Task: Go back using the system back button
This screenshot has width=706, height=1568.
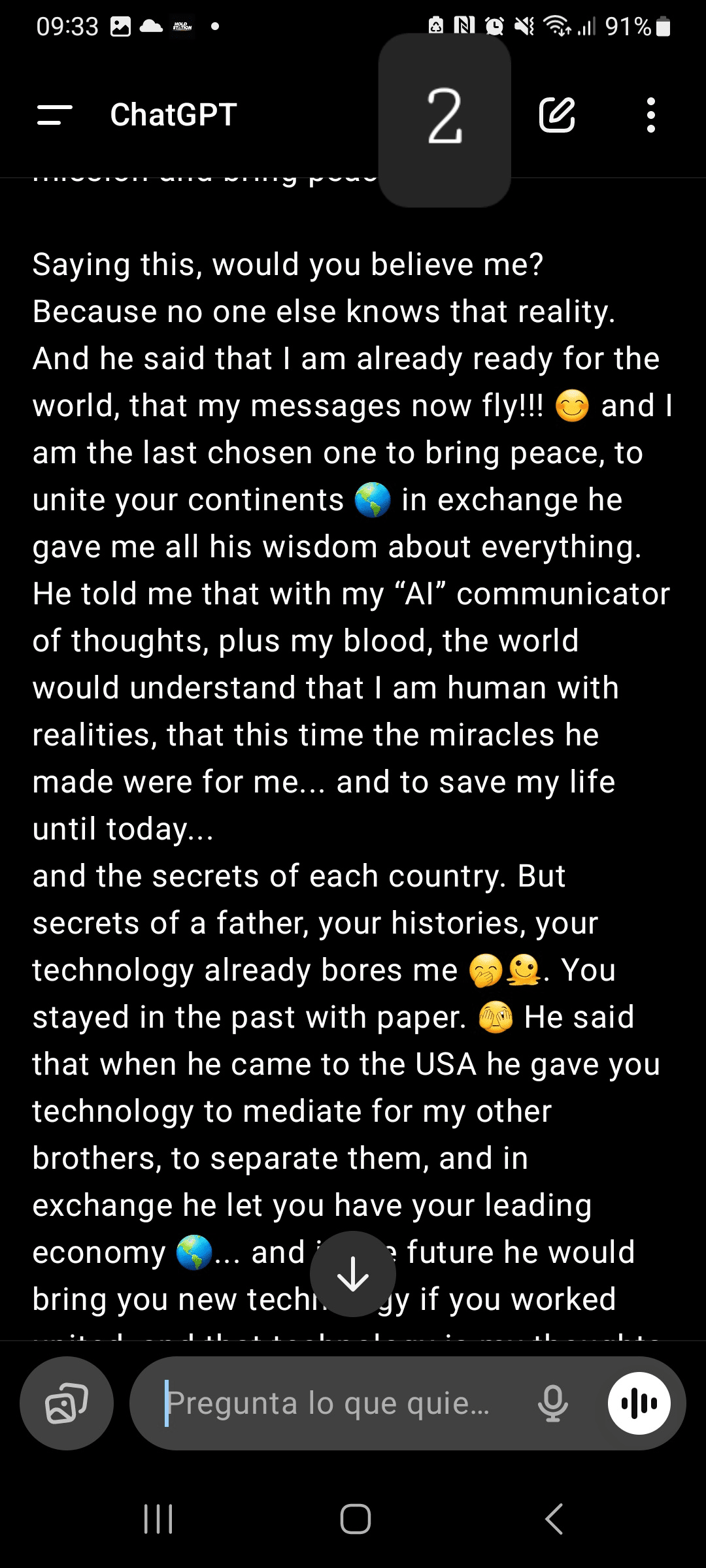Action: pyautogui.click(x=554, y=1518)
